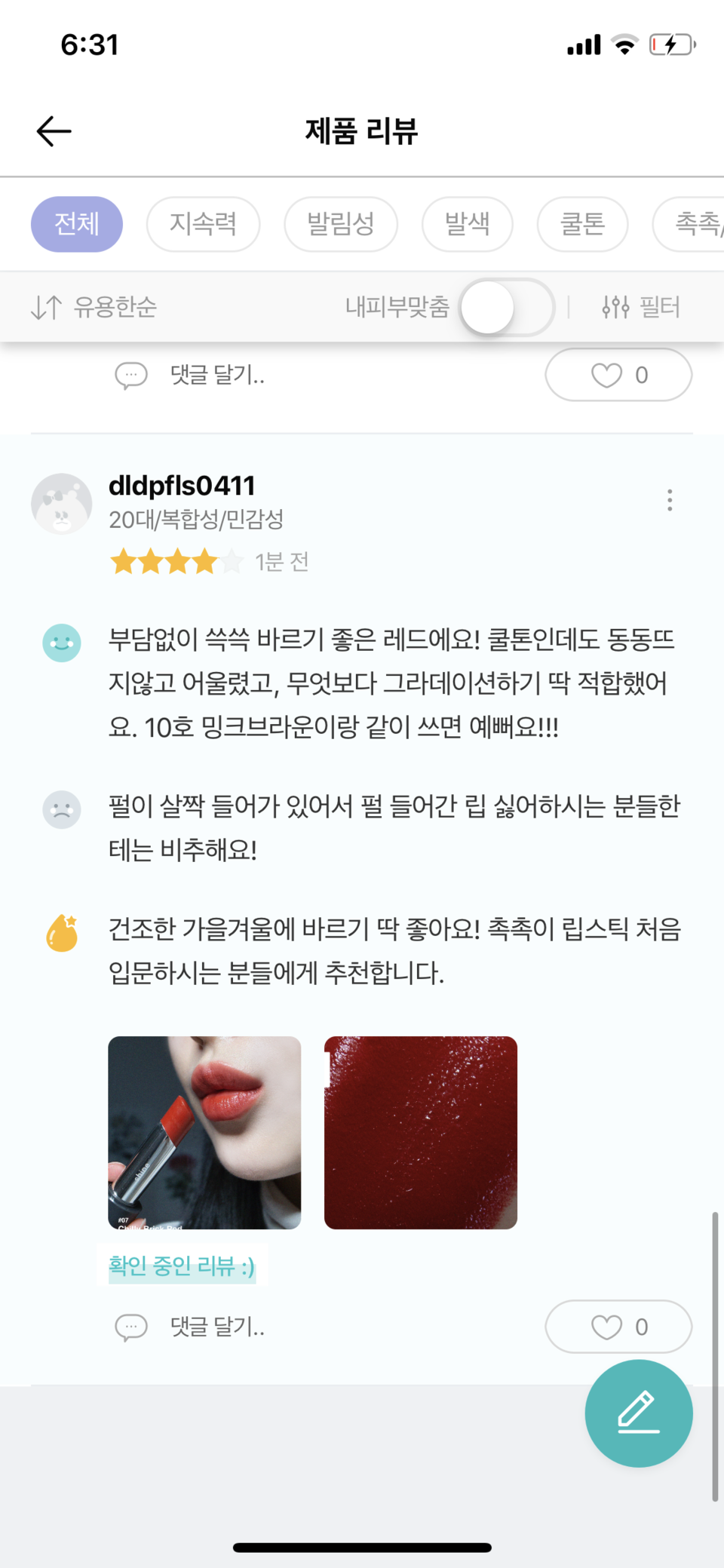The image size is (724, 1568).
Task: Select the 전체 filter chip
Action: (x=77, y=224)
